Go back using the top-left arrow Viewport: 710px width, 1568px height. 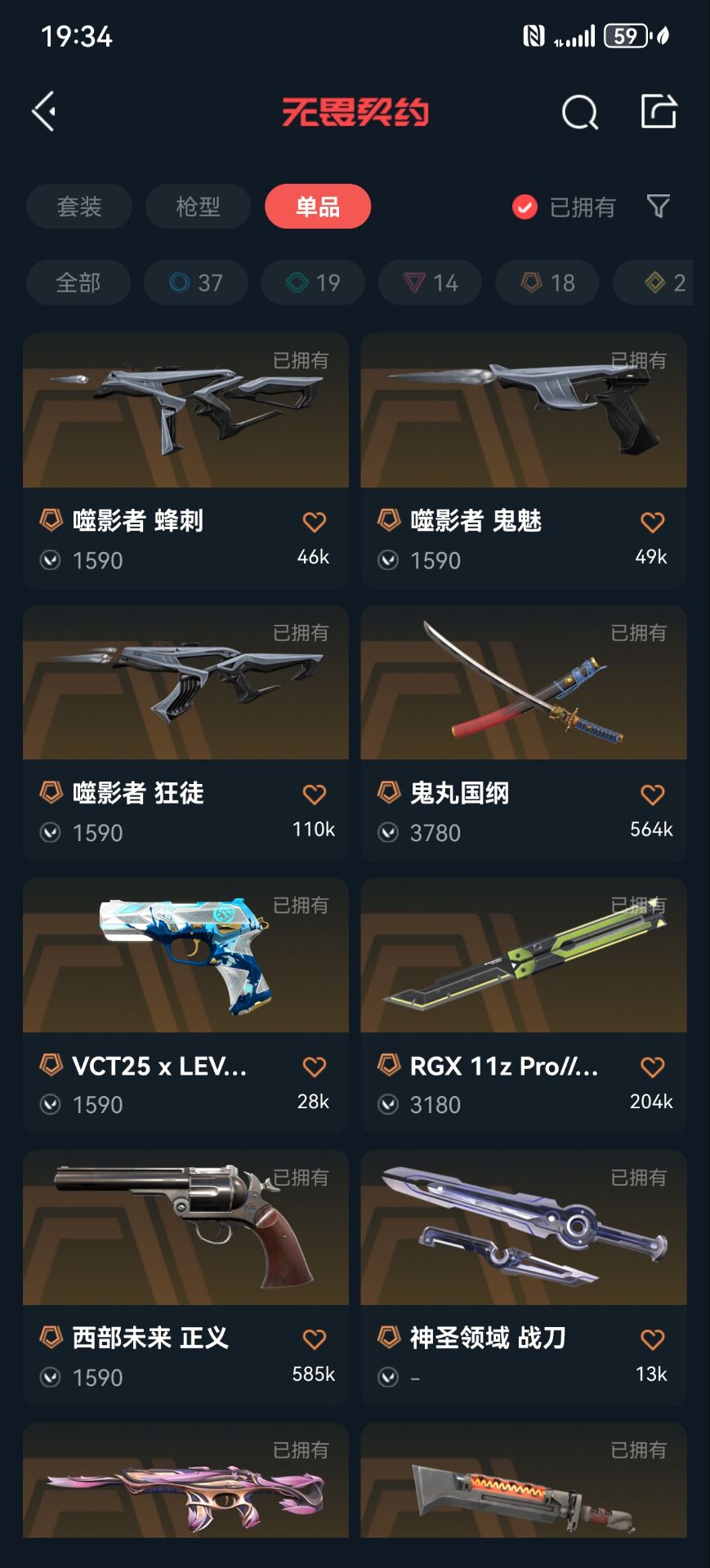[x=44, y=111]
